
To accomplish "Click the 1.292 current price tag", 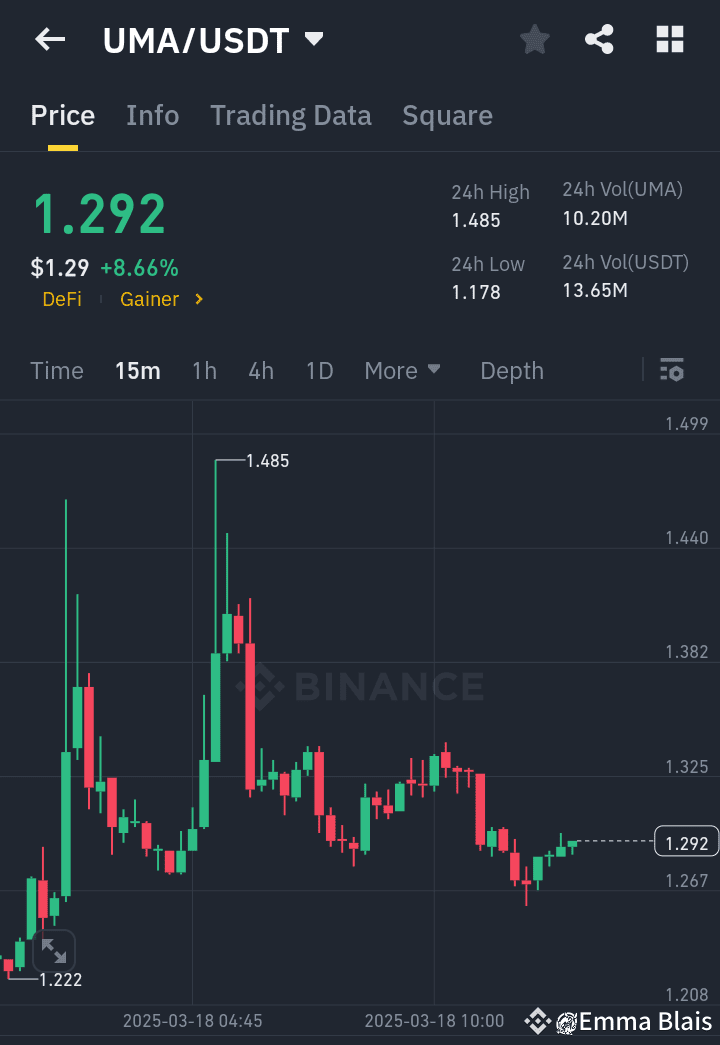I will [684, 842].
